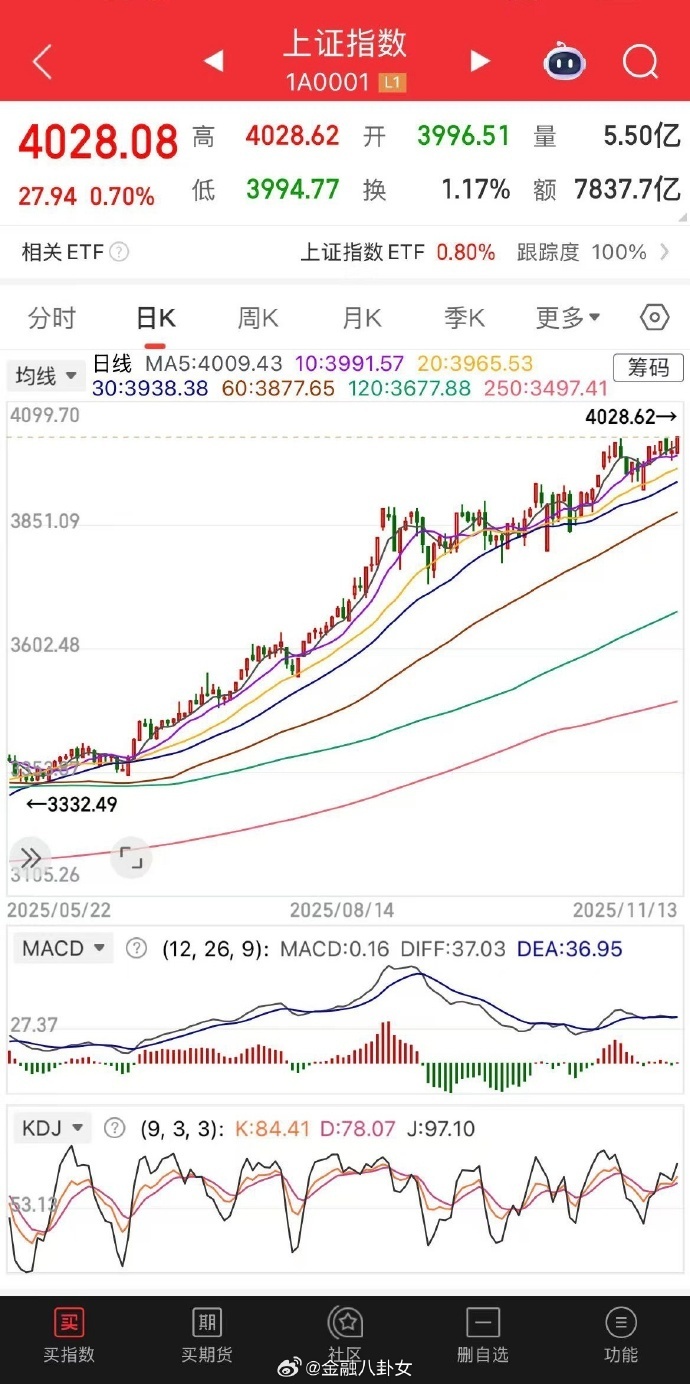Switch to the next index with right arrow
690x1384 pixels.
click(x=480, y=62)
